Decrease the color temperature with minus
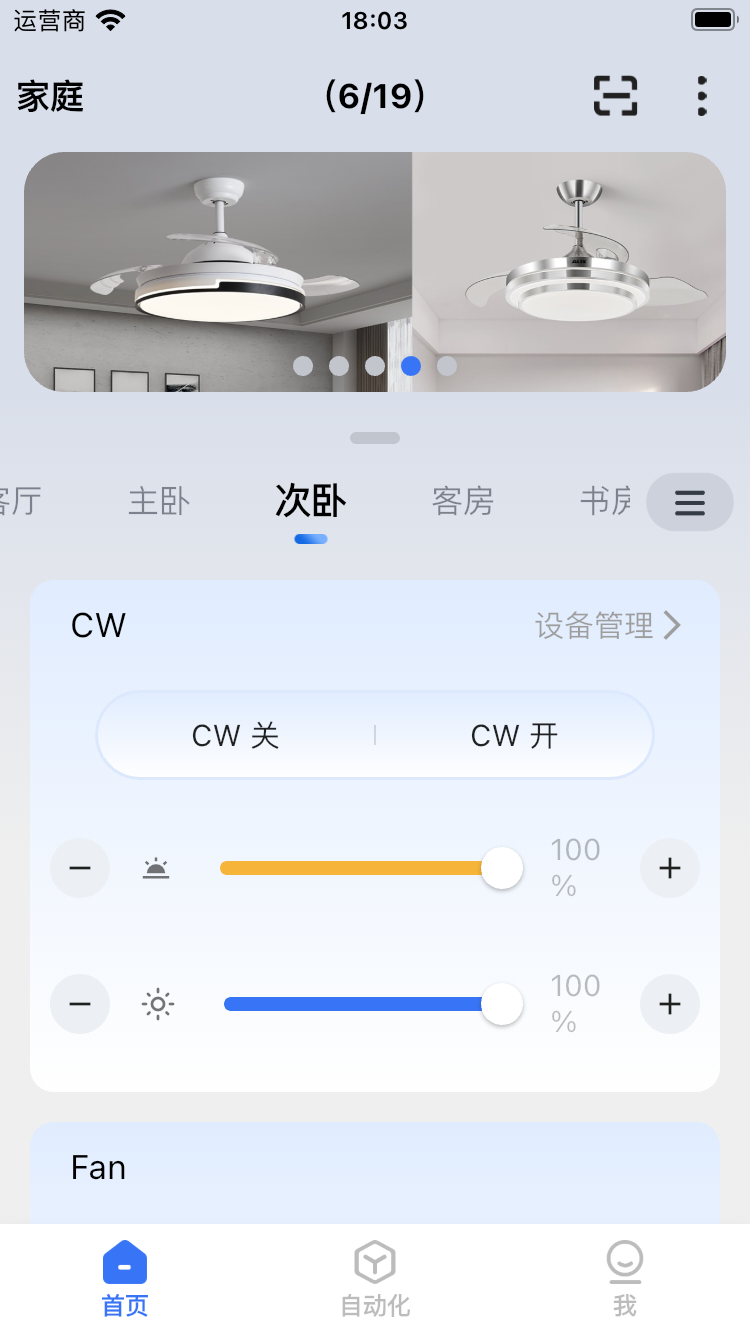 tap(80, 868)
